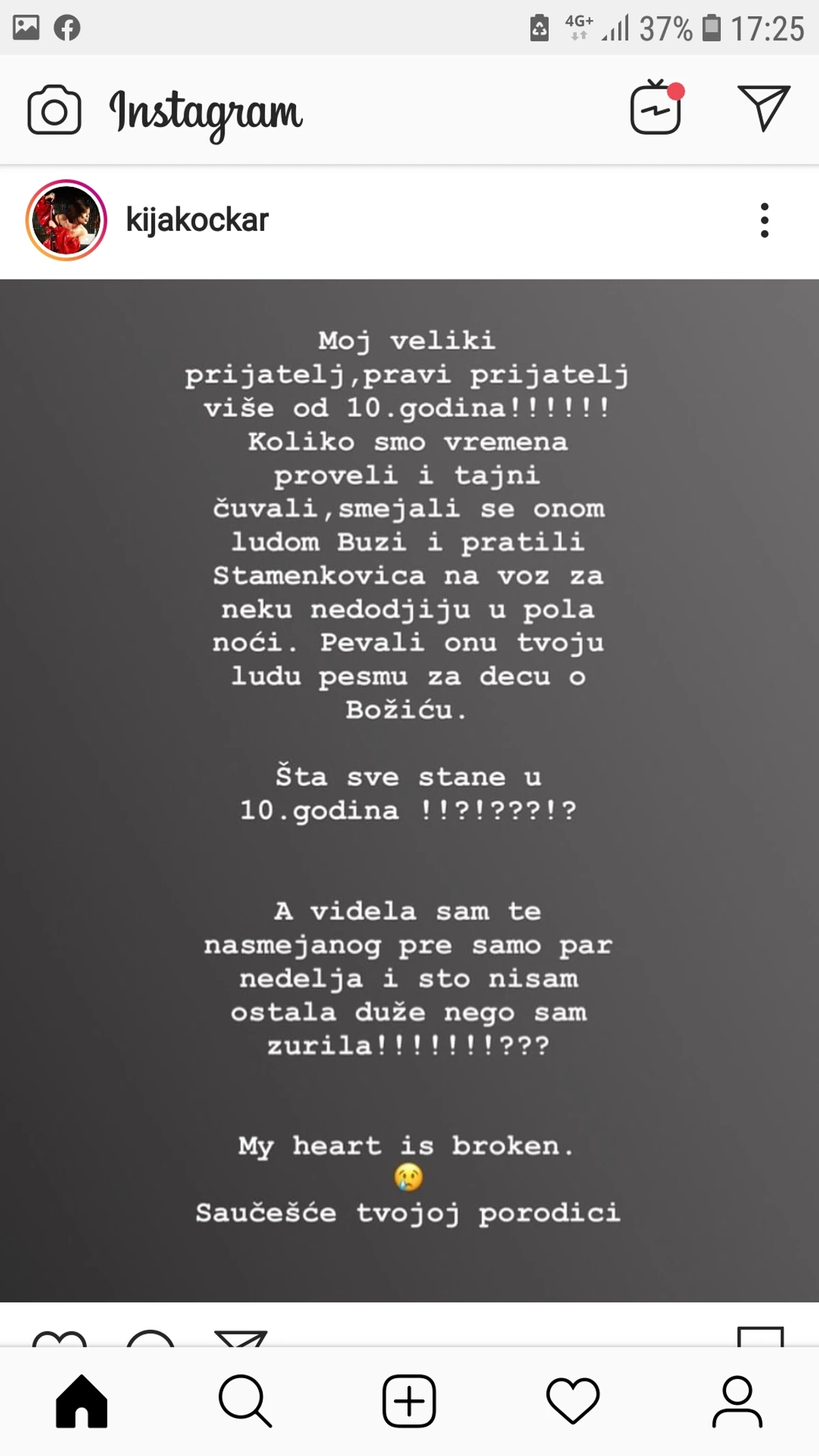Switch to the Profile tab
The height and width of the screenshot is (1456, 819).
coord(736,1401)
